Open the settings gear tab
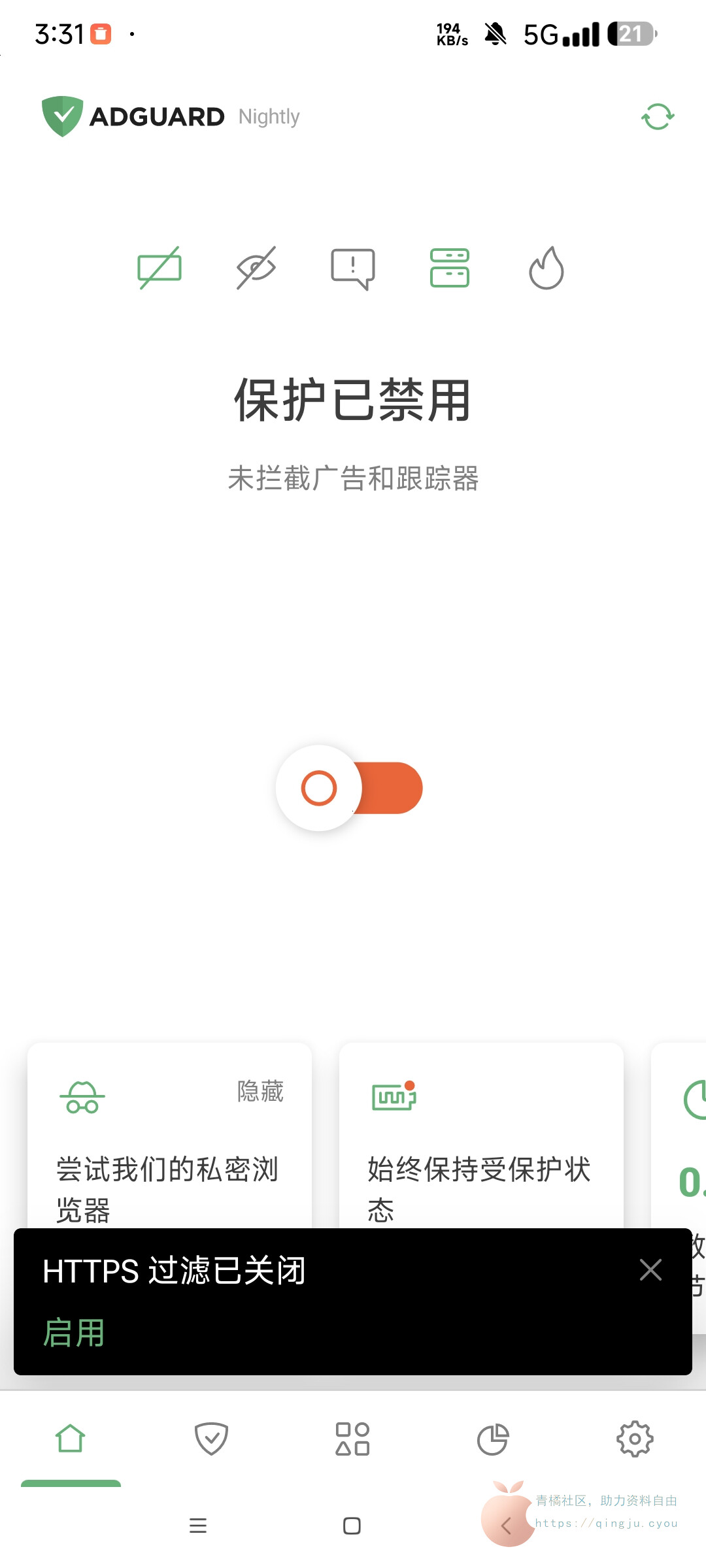 coord(635,1439)
